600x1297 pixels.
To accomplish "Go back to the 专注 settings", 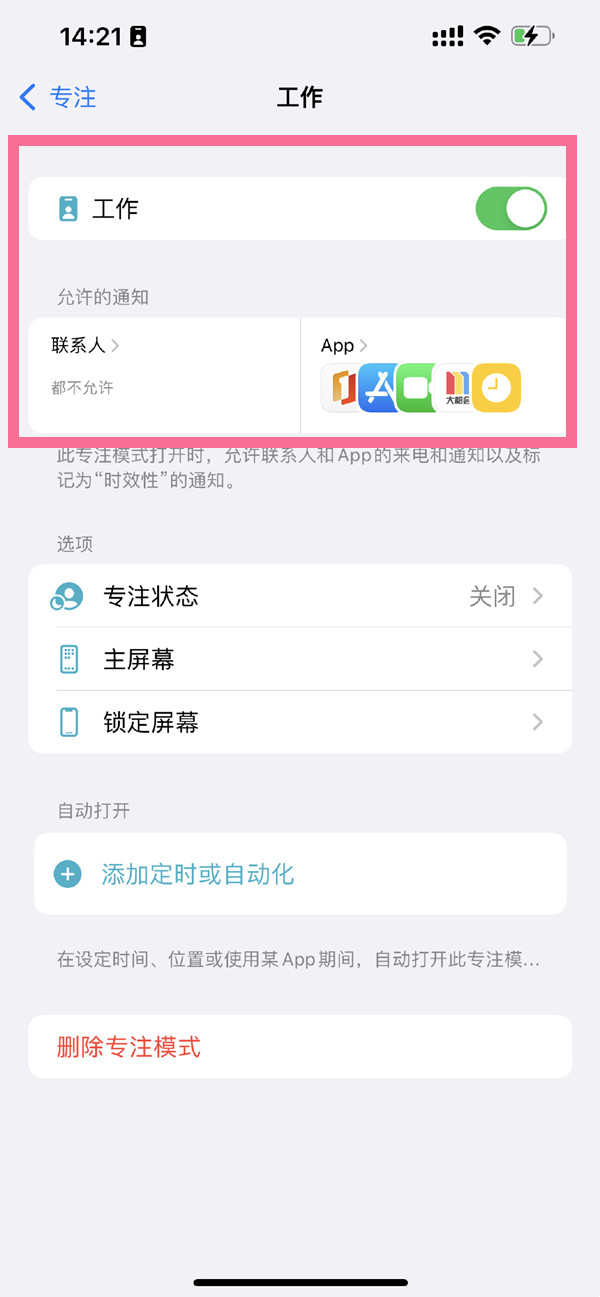I will (58, 97).
